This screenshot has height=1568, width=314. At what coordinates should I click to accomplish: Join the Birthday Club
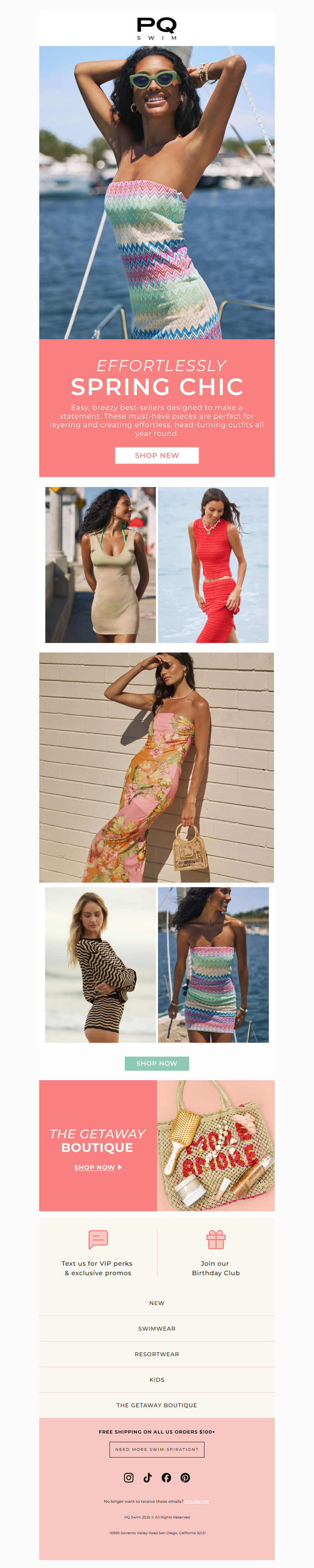(x=215, y=1253)
